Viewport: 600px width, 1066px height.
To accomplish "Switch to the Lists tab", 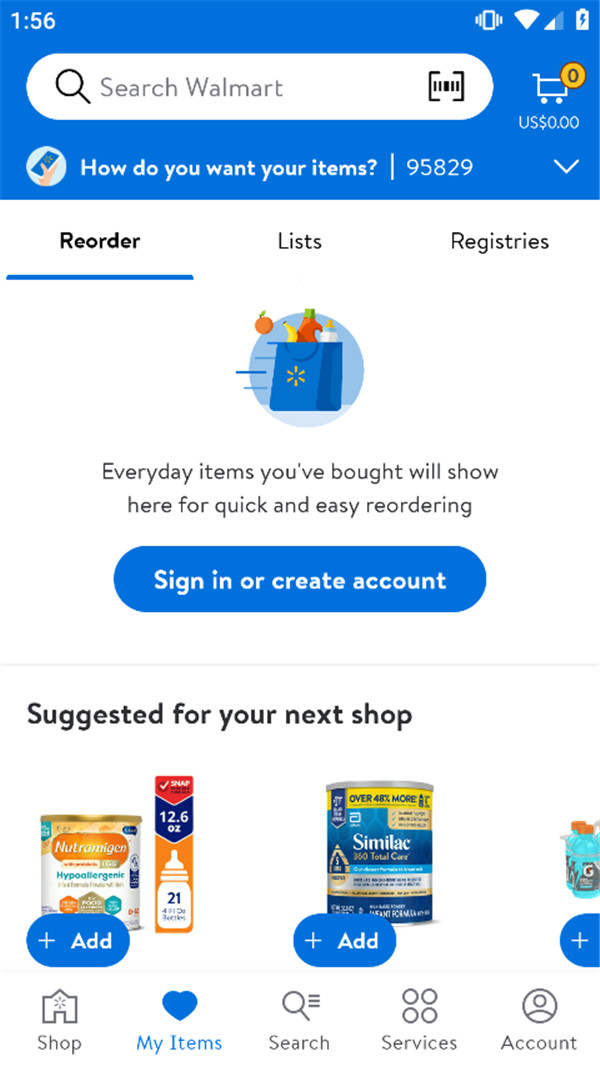I will 300,241.
